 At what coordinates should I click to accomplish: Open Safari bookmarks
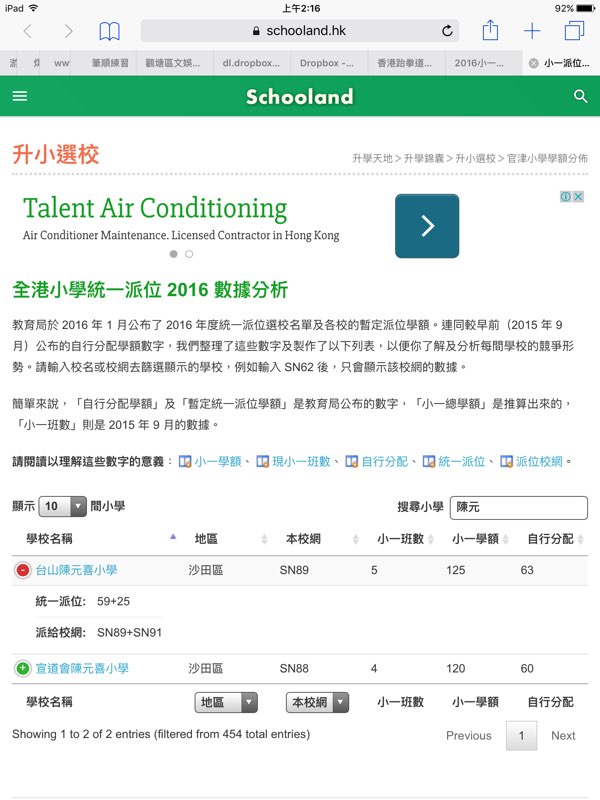109,31
